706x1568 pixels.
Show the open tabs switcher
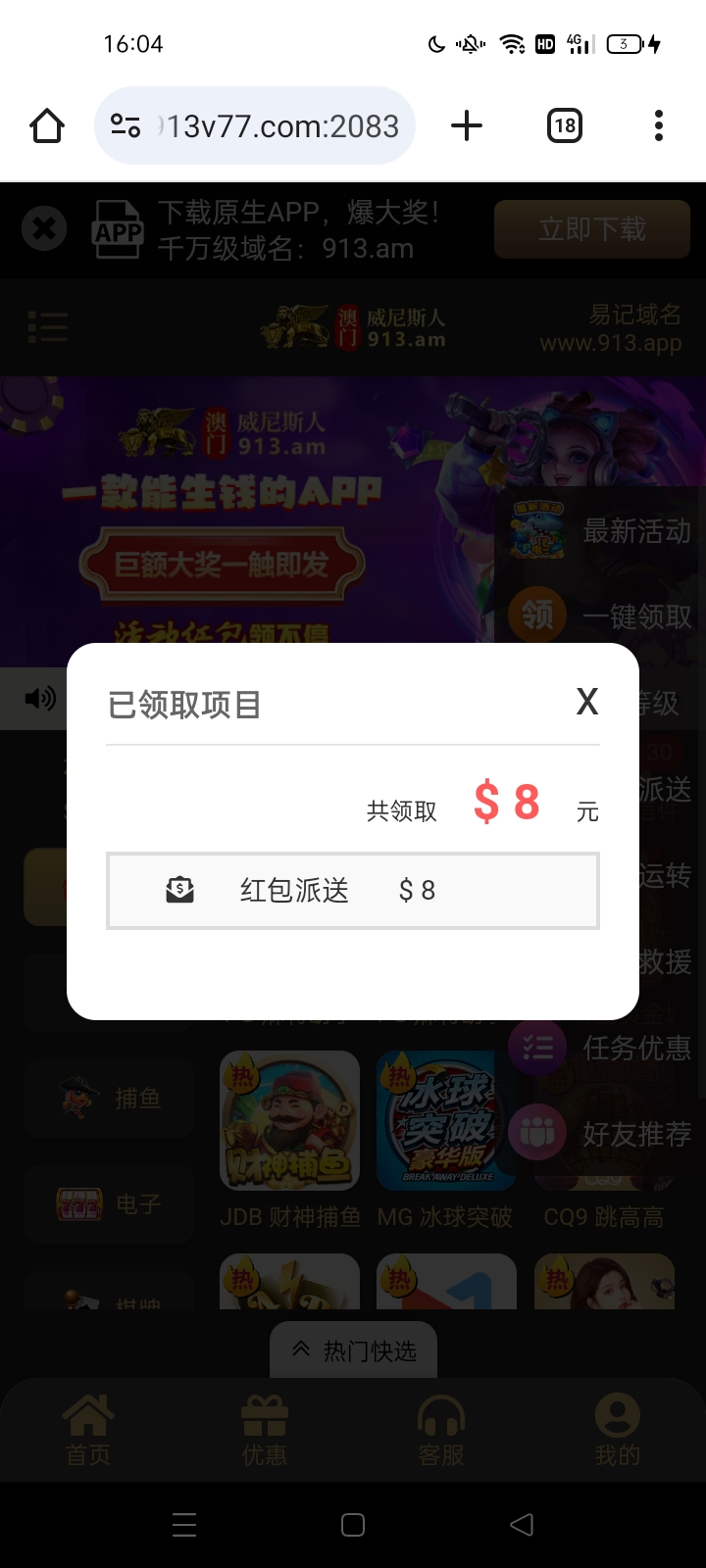pyautogui.click(x=565, y=125)
